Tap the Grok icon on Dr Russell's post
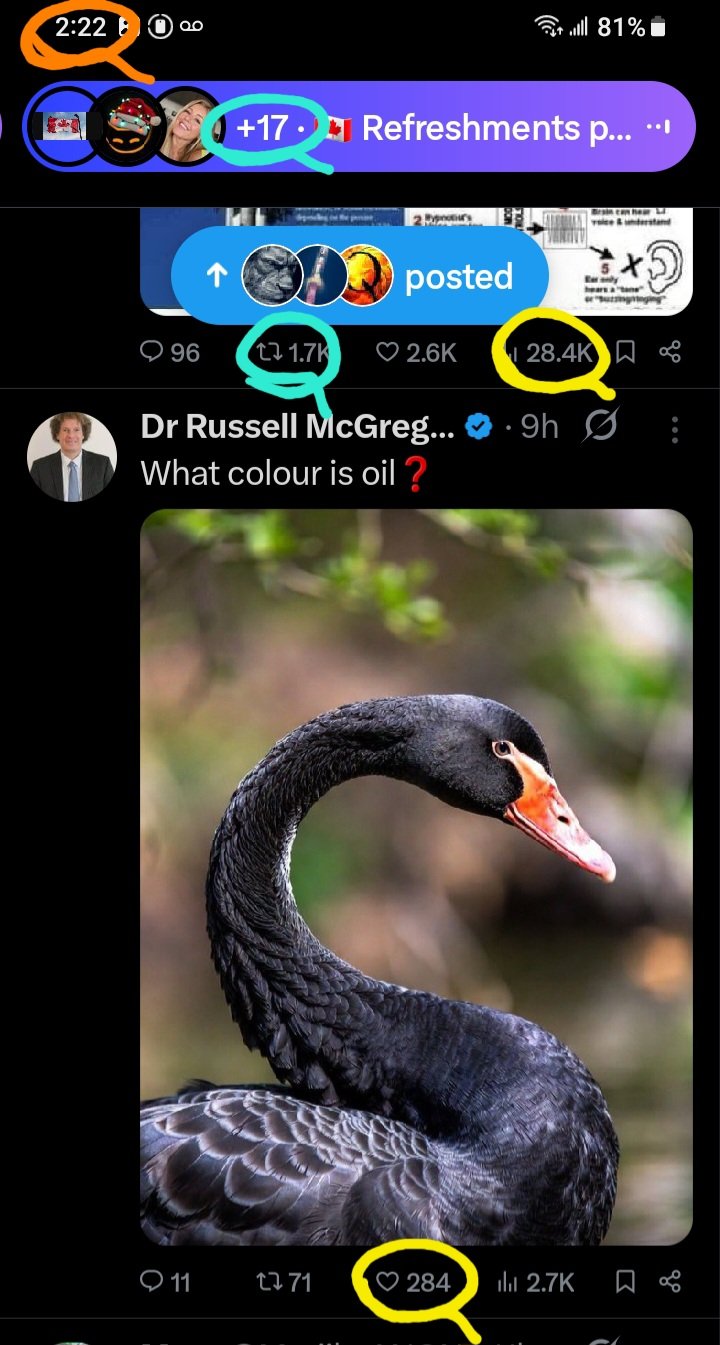Screen dimensions: 720x1345 pyautogui.click(x=601, y=428)
